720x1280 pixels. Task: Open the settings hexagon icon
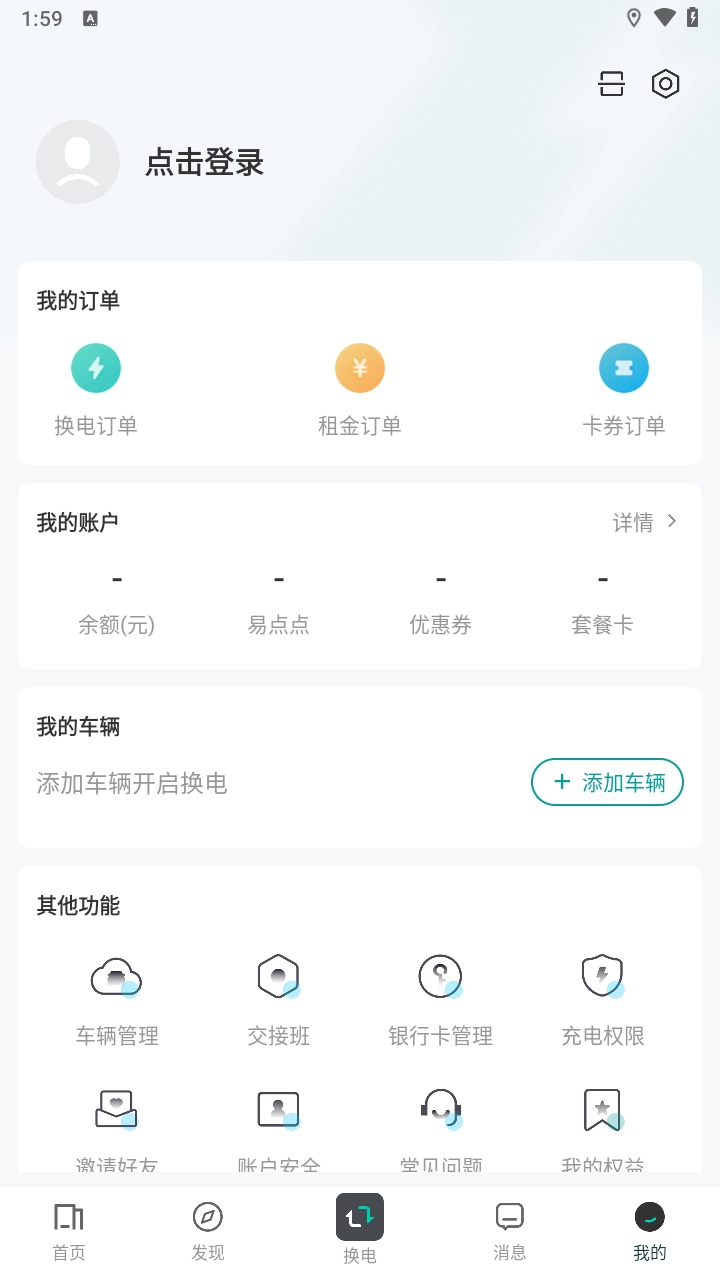(665, 84)
